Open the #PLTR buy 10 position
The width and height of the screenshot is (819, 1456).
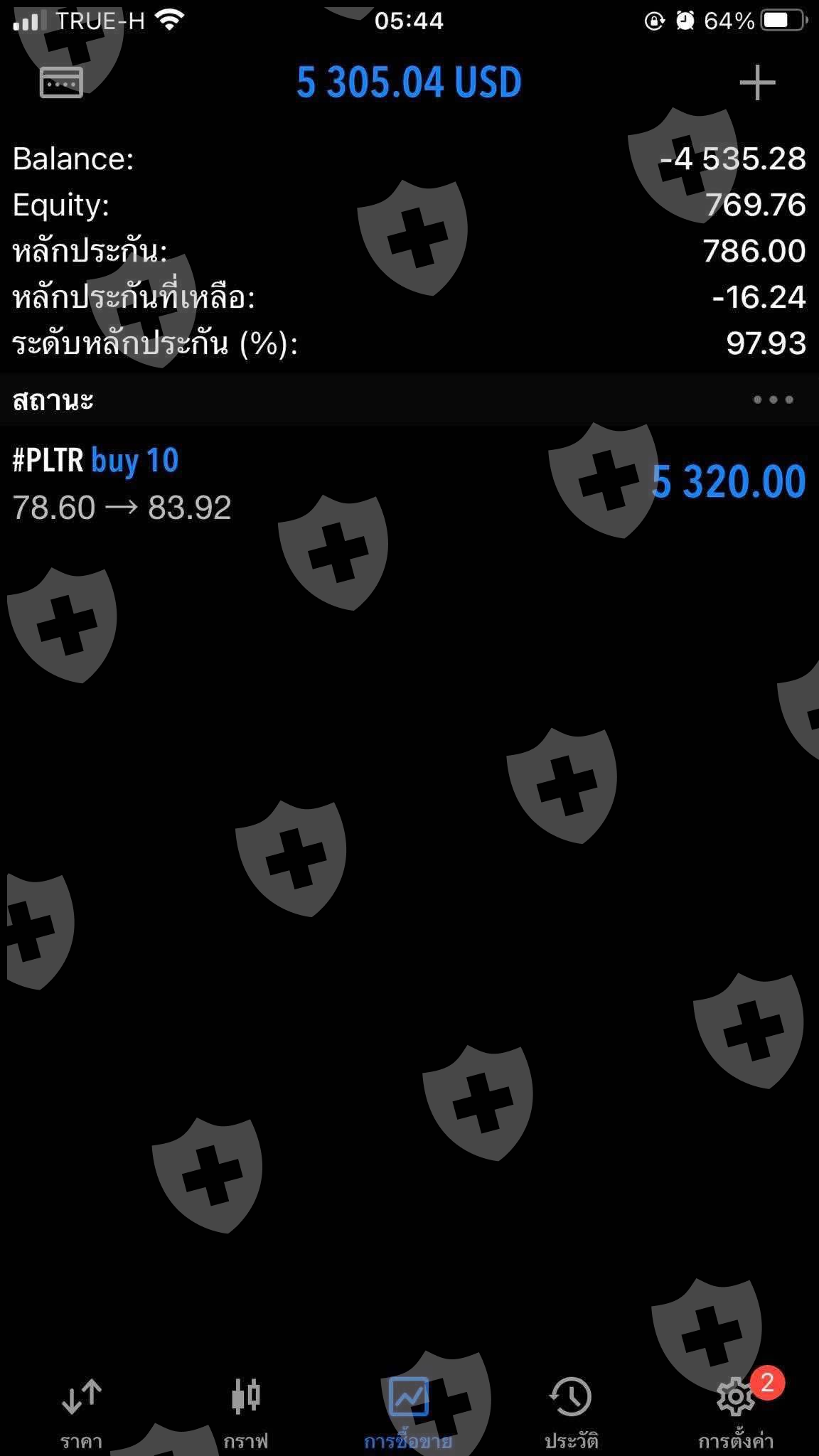coord(409,483)
